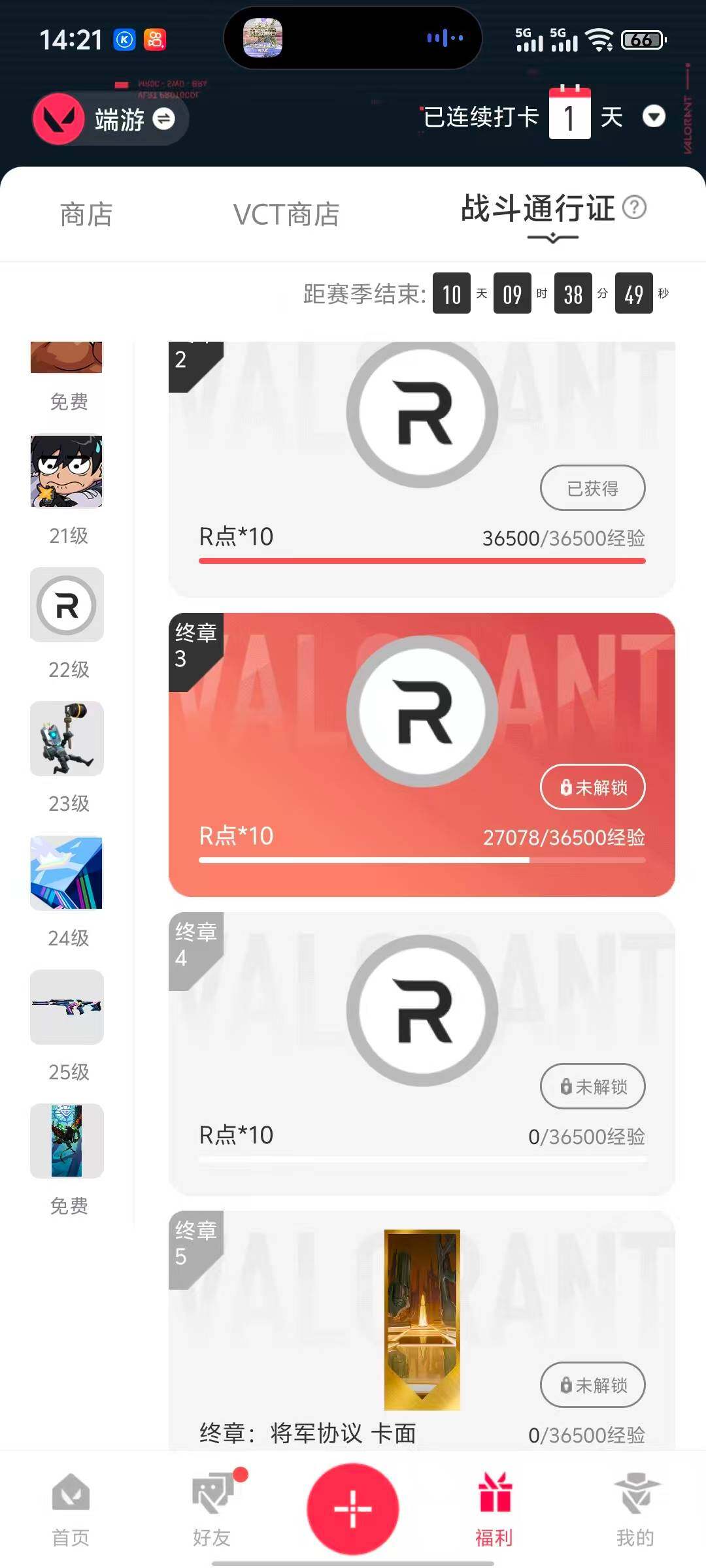
Task: Tap the calendar check-in icon
Action: tap(570, 114)
